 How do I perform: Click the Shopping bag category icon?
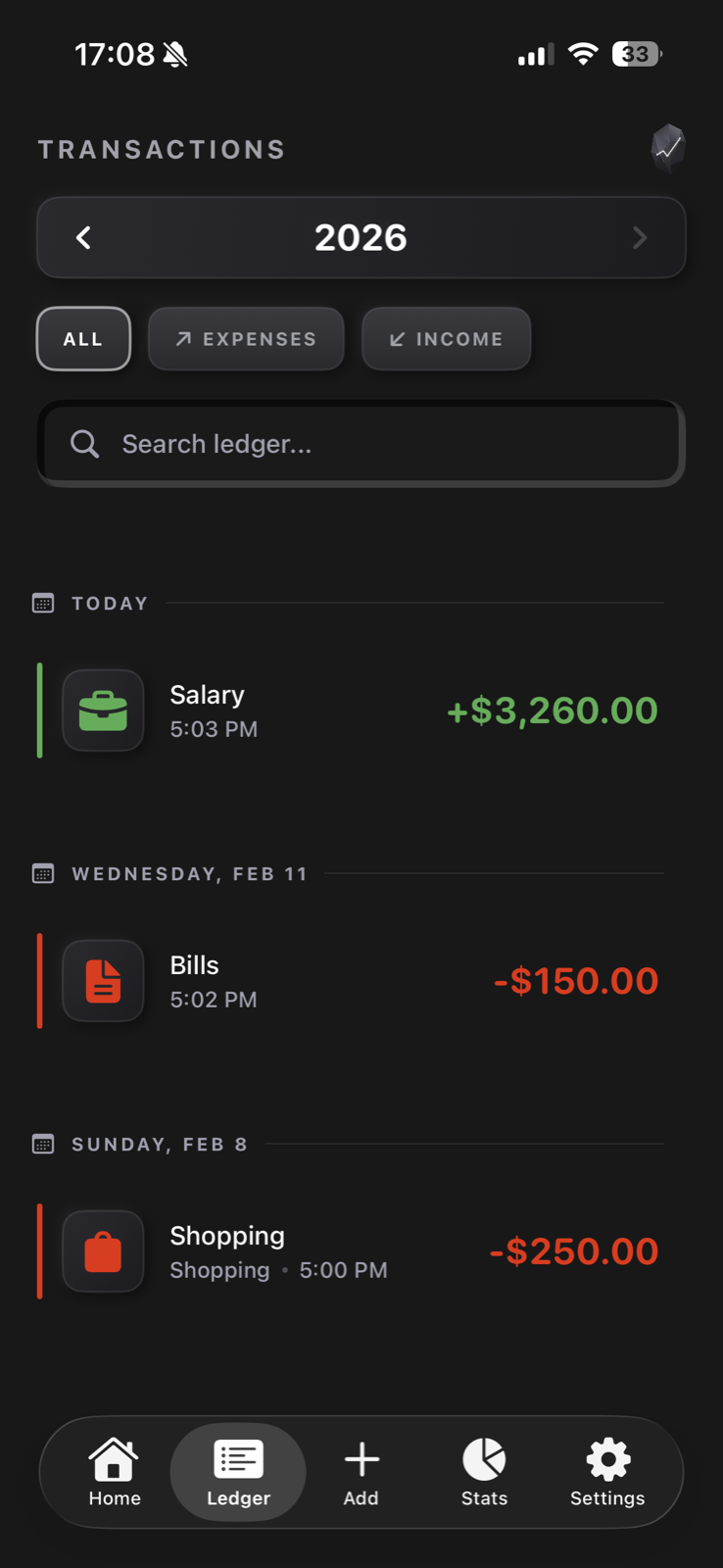(103, 1250)
